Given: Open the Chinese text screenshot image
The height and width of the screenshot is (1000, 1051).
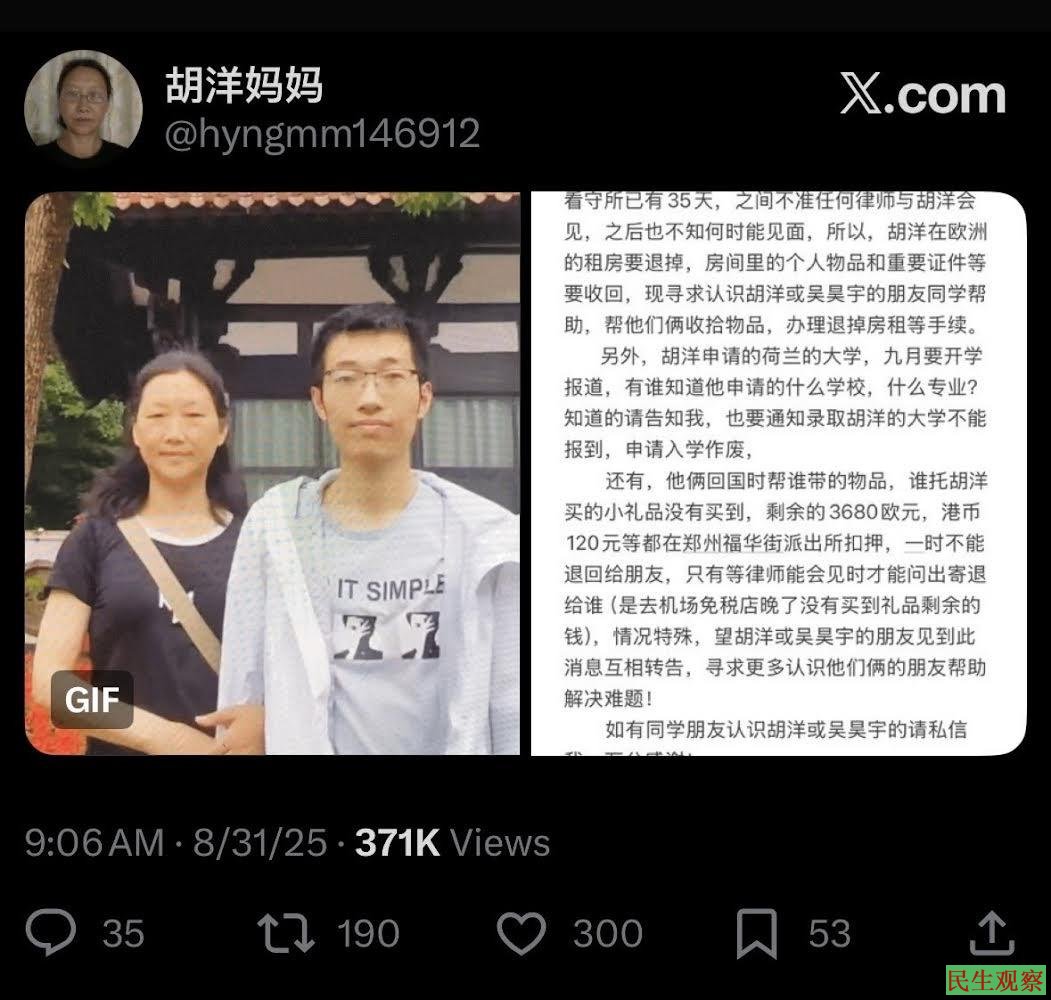Looking at the screenshot, I should [x=778, y=473].
